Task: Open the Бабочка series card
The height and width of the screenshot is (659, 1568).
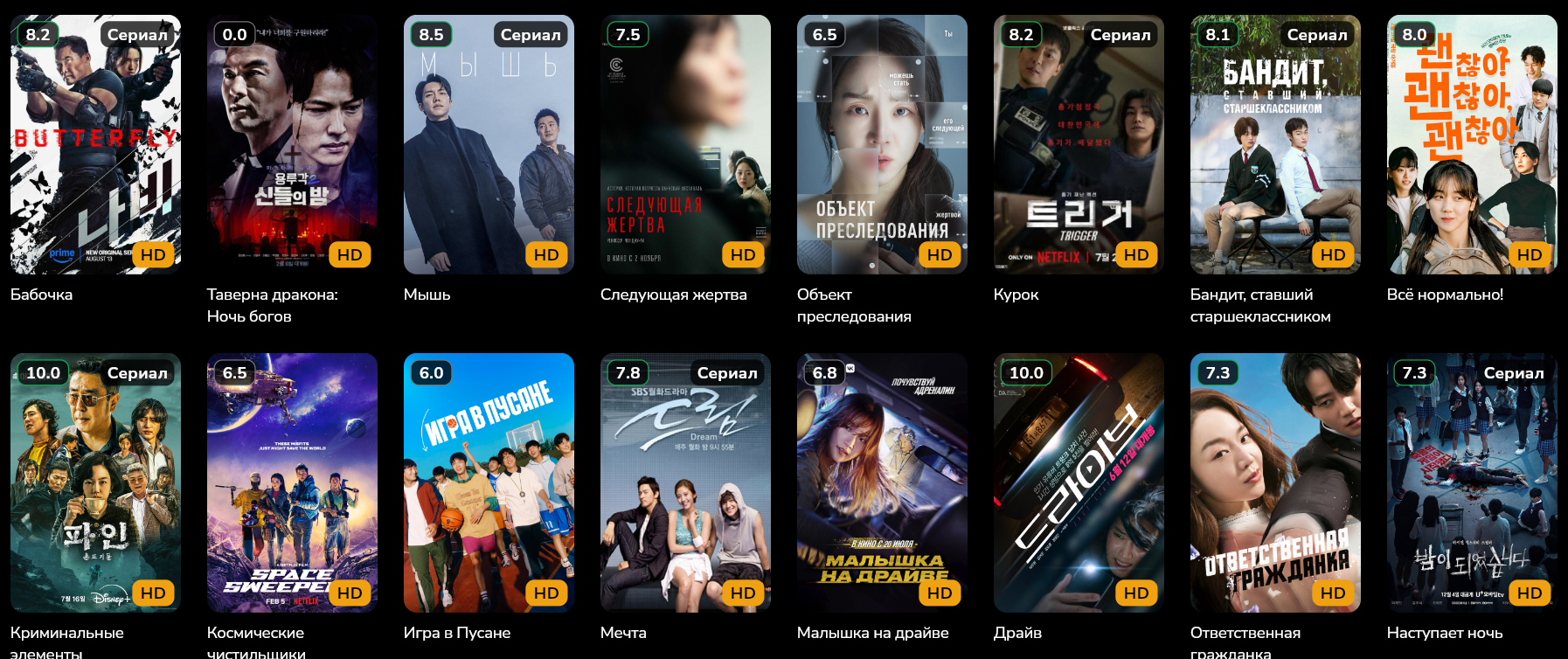Action: point(95,144)
